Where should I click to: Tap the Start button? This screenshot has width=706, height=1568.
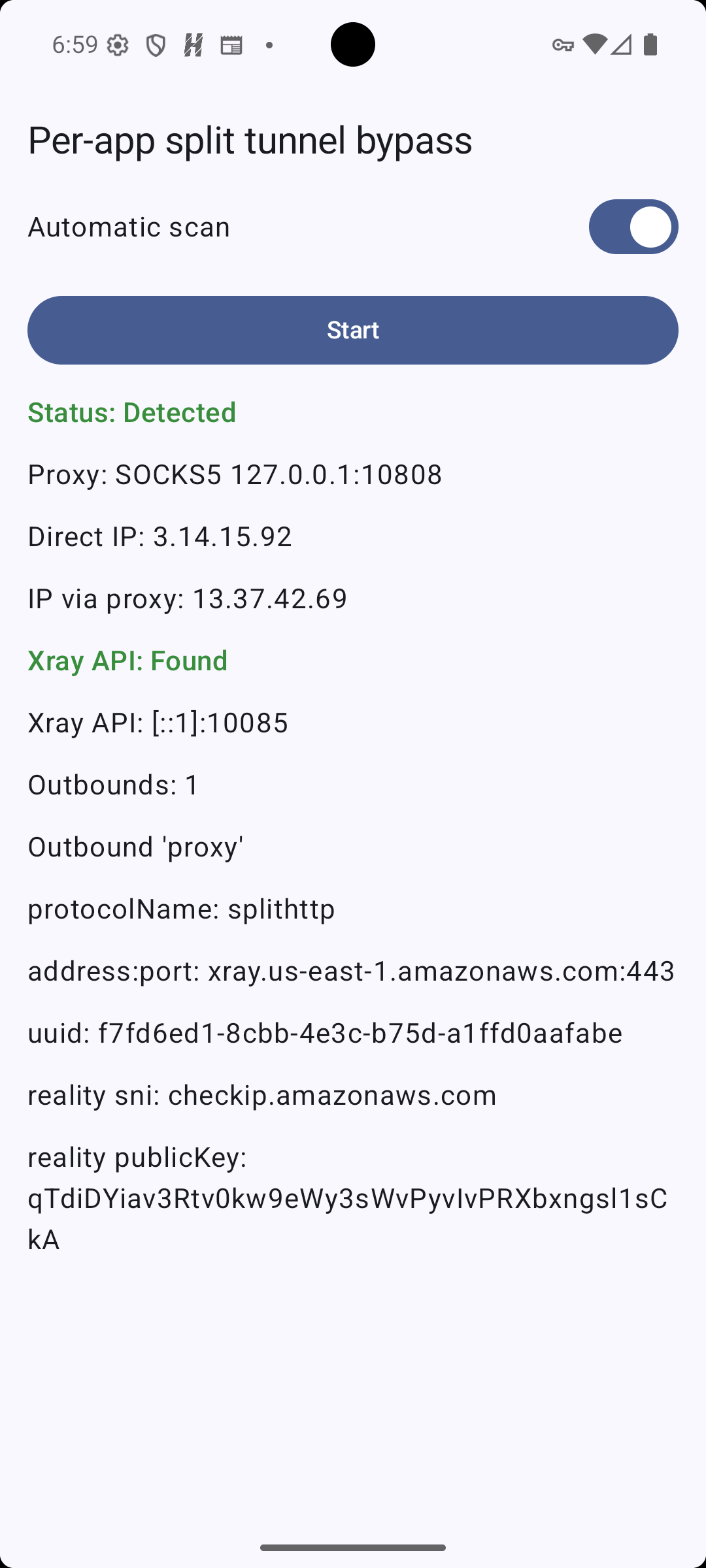353,330
